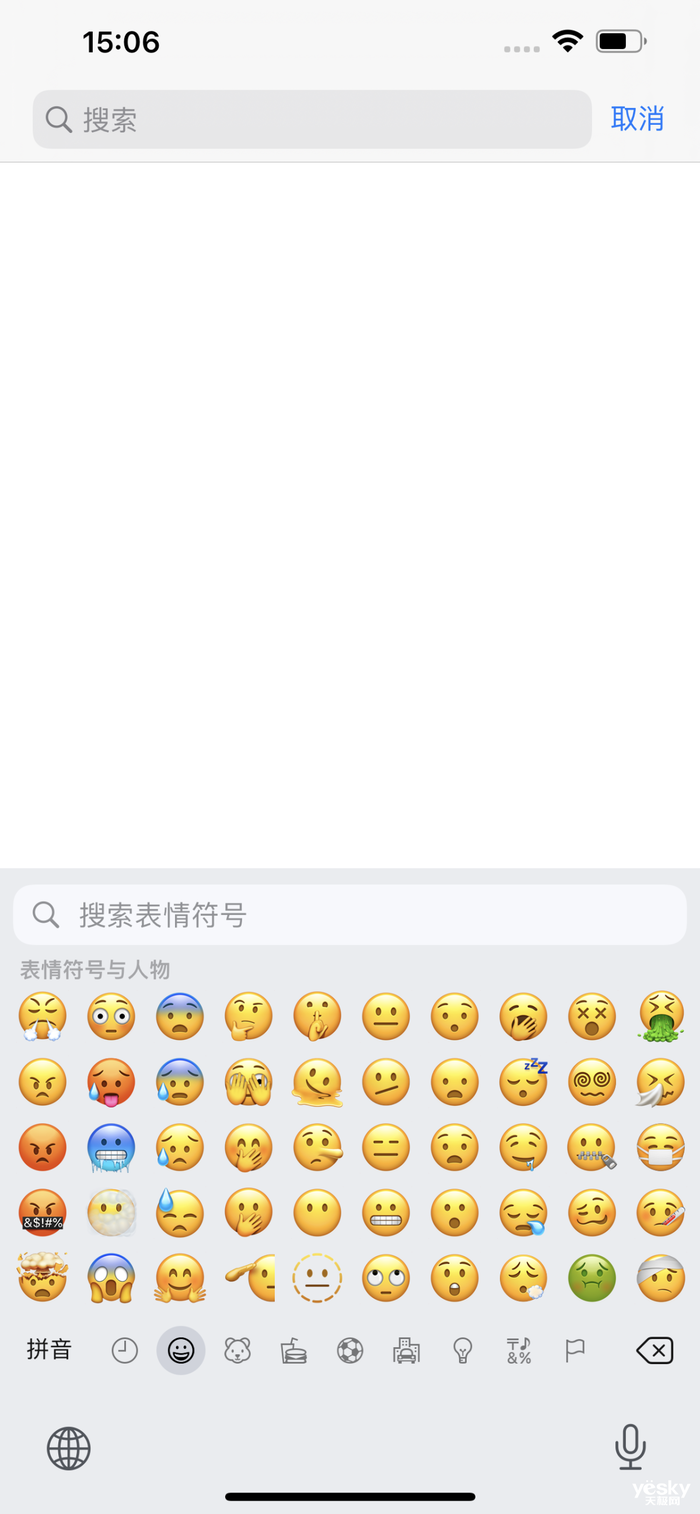Tap the 搜索表情符号 emoji search field
Image resolution: width=700 pixels, height=1514 pixels.
349,914
